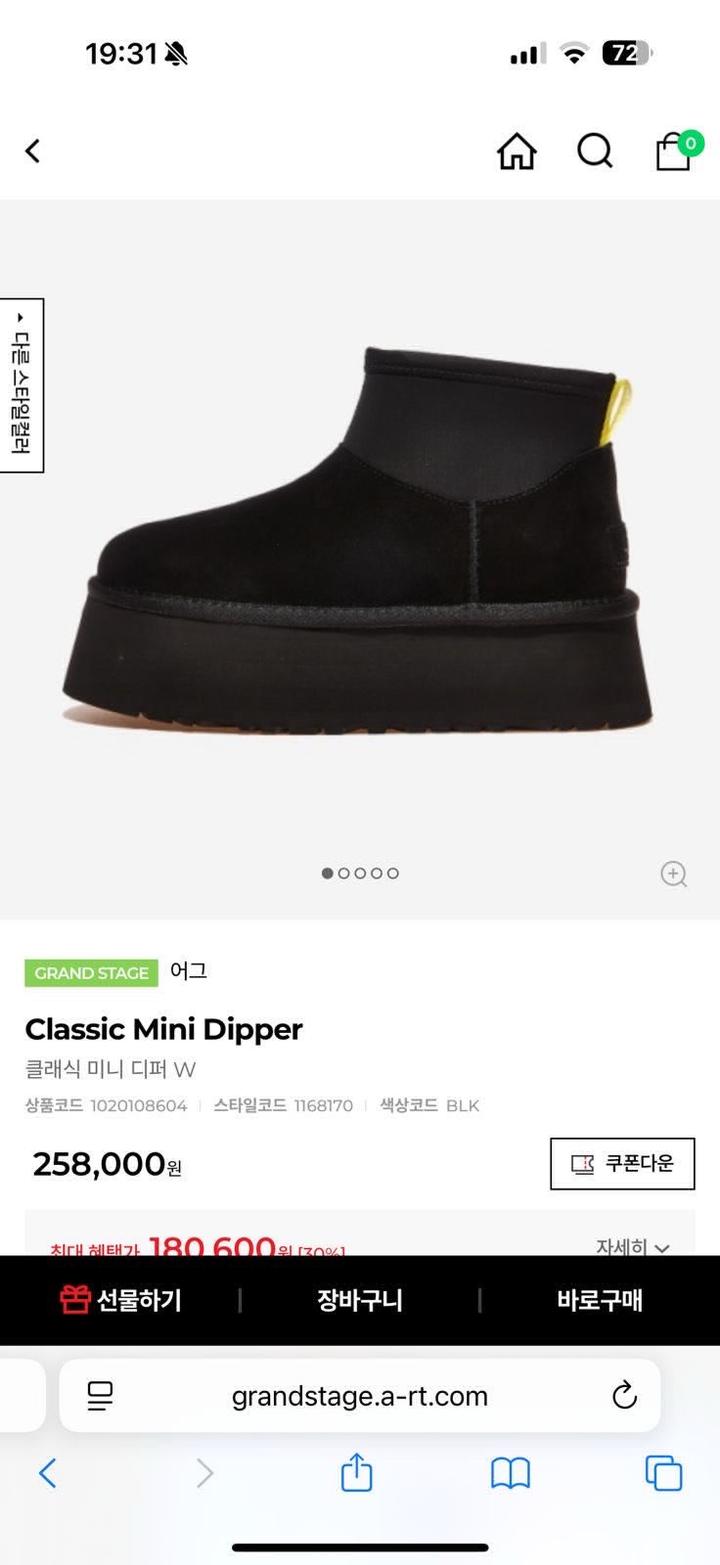Viewport: 720px width, 1565px height.
Task: Open the Safari share sheet
Action: [357, 1473]
